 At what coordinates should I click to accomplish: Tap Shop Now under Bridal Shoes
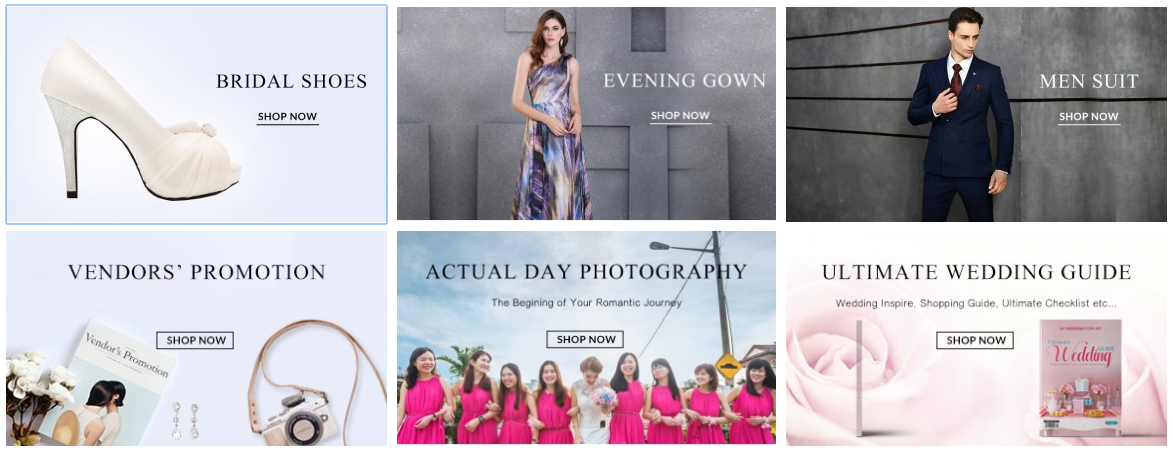287,117
